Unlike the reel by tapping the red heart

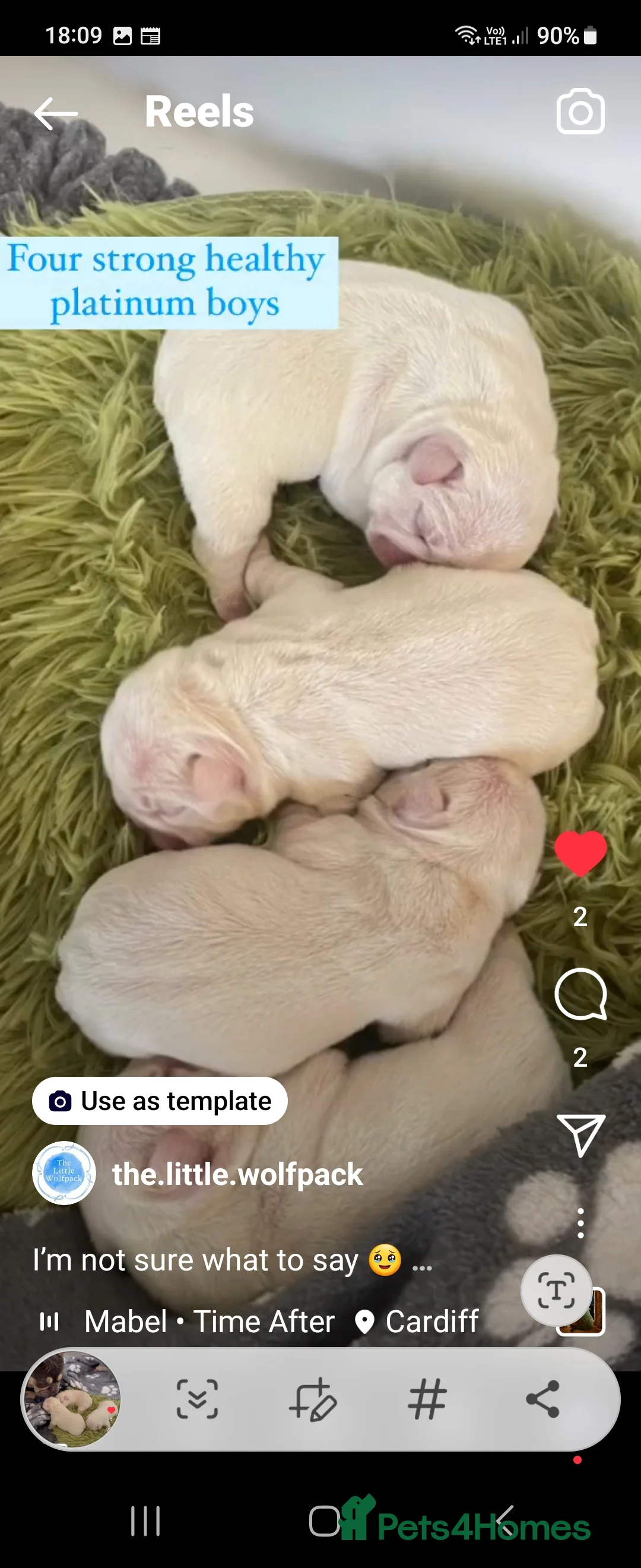581,853
